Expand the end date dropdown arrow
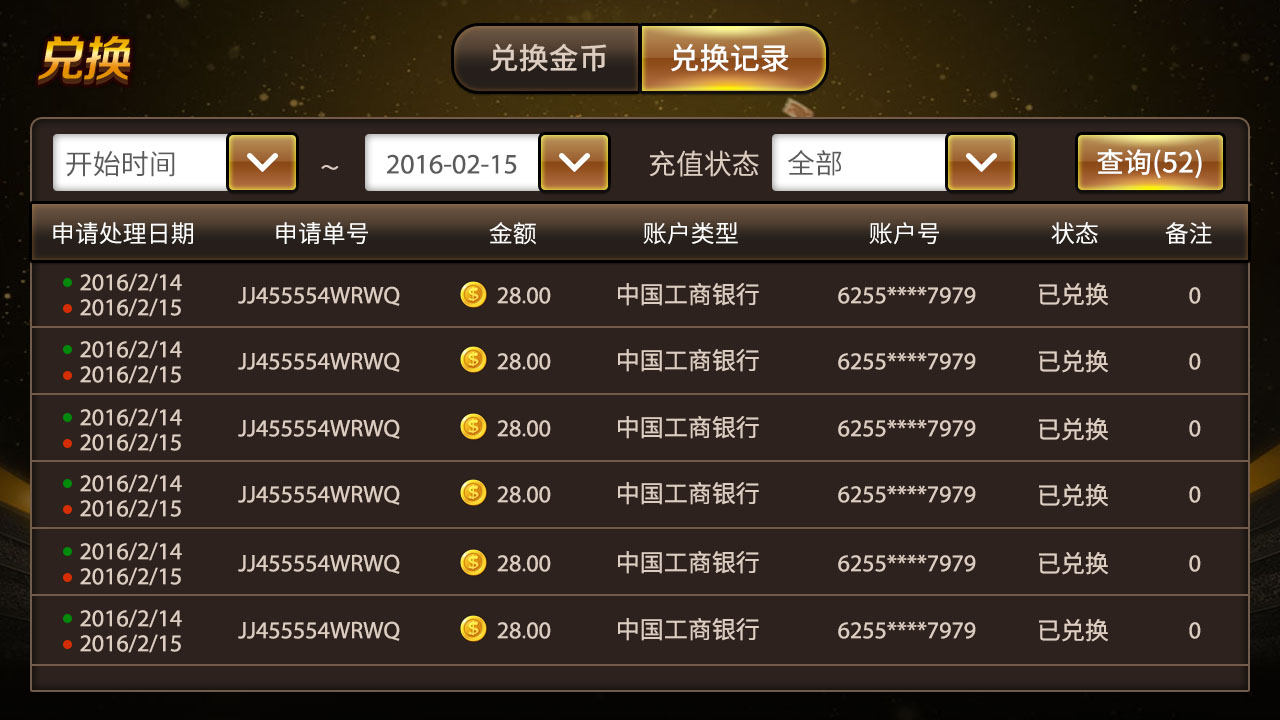Image resolution: width=1280 pixels, height=720 pixels. pos(574,163)
